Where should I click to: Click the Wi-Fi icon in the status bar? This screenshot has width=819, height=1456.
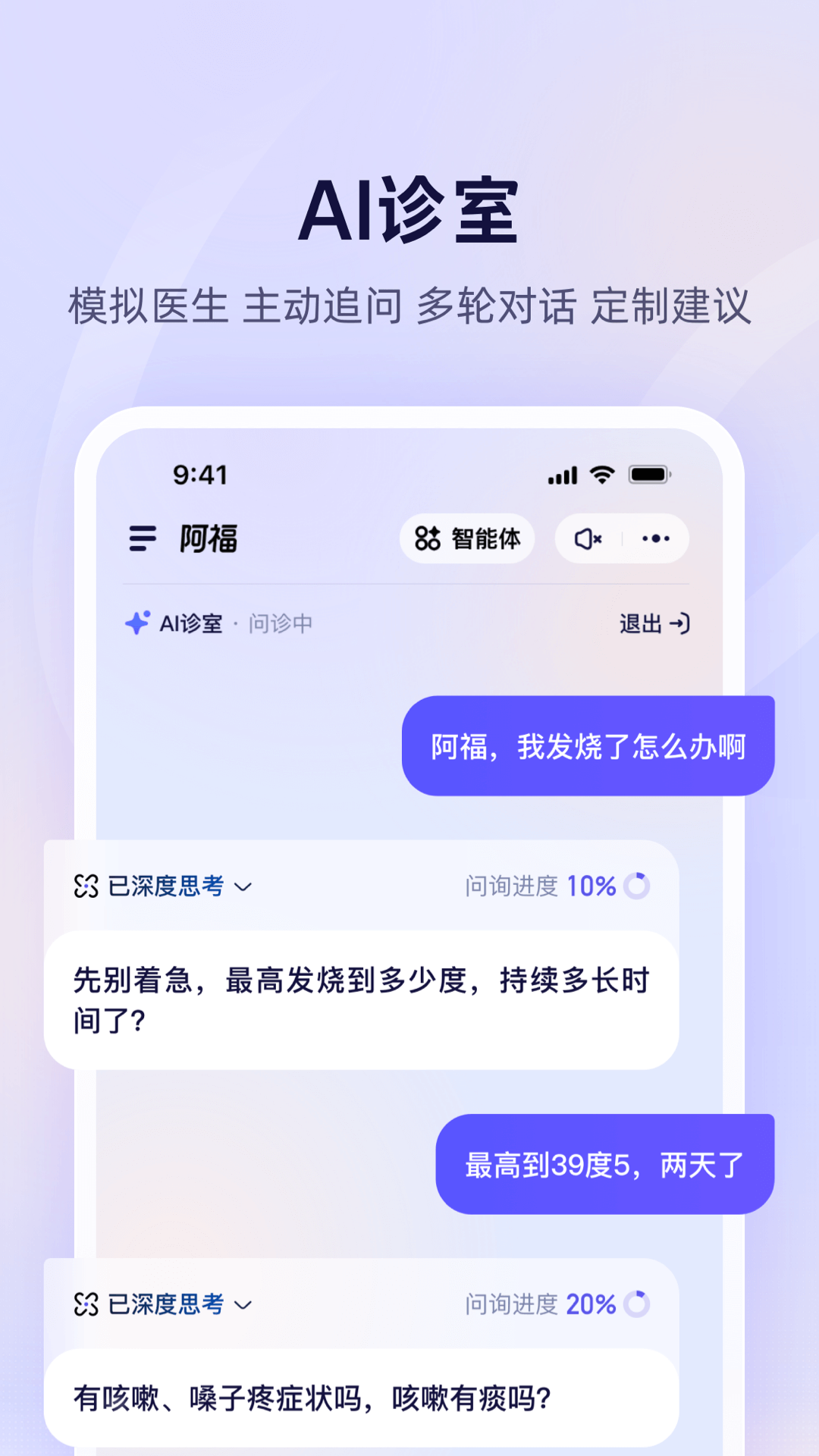(x=601, y=475)
